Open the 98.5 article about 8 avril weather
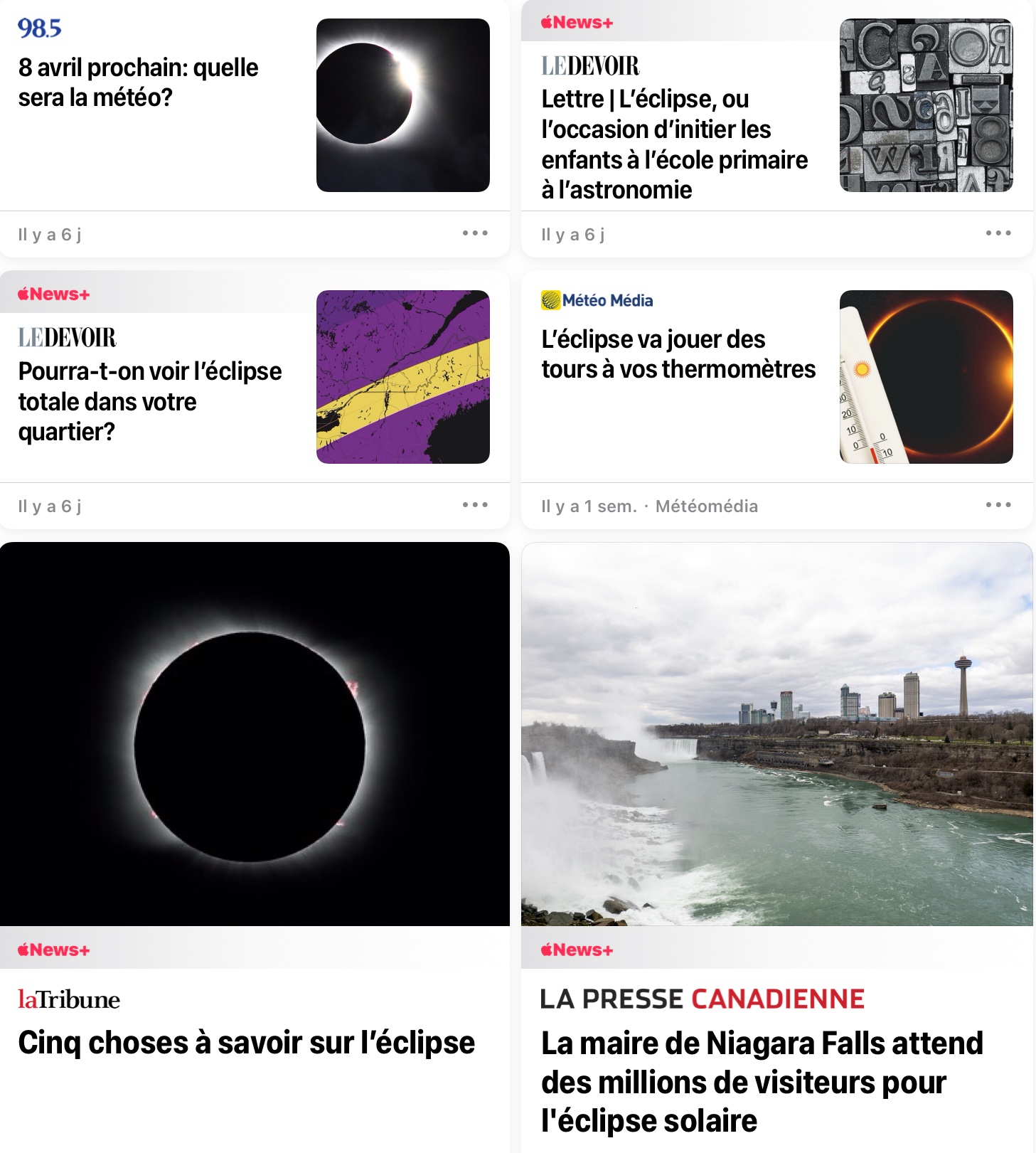Image resolution: width=1036 pixels, height=1153 pixels. (139, 83)
